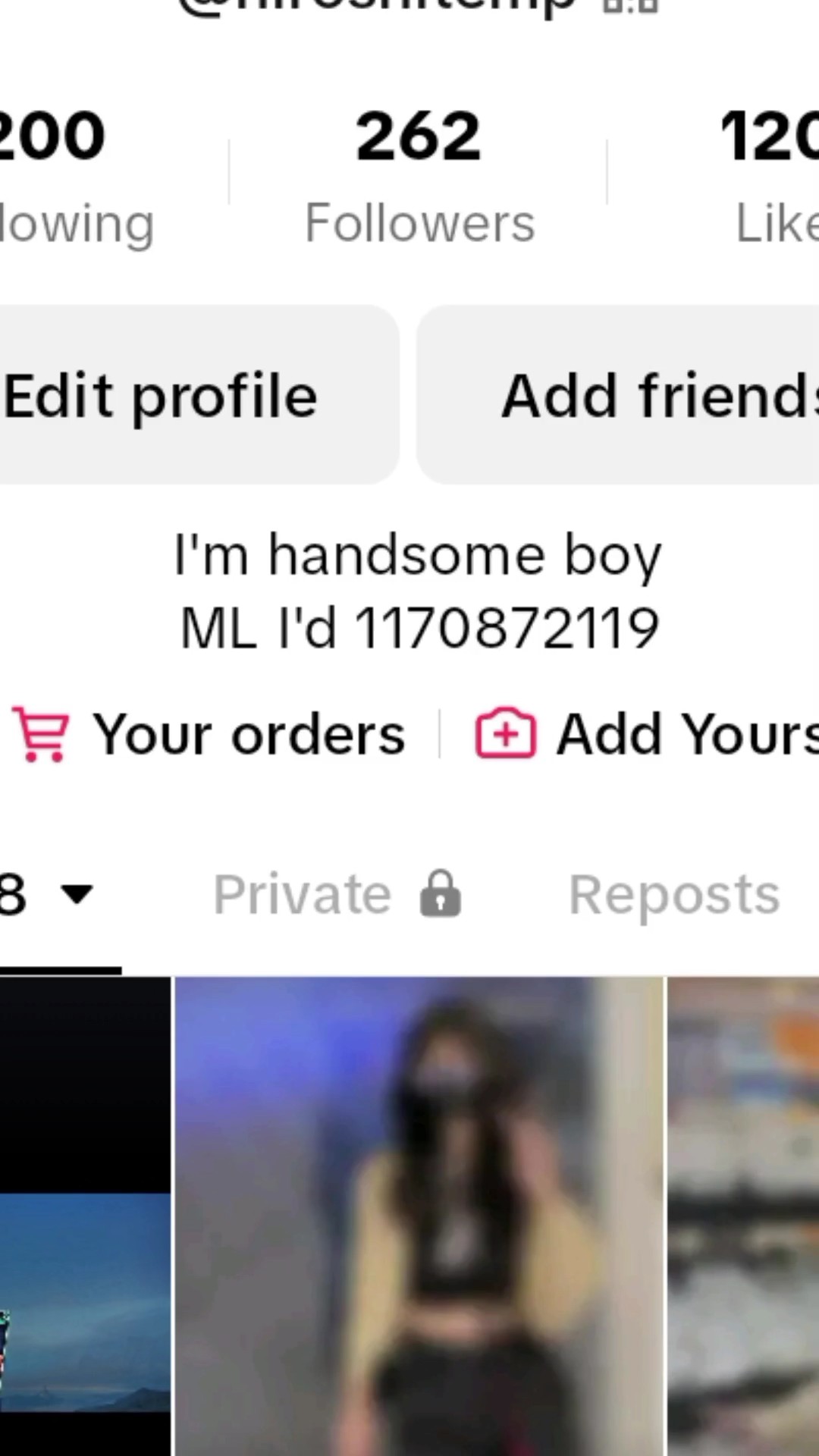Expand the videos sort dropdown arrow
This screenshot has height=1456, width=819.
(x=77, y=895)
